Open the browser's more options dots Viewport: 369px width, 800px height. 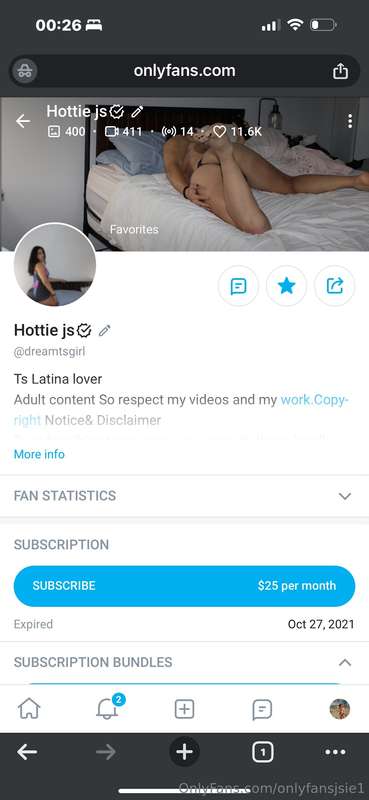[335, 752]
